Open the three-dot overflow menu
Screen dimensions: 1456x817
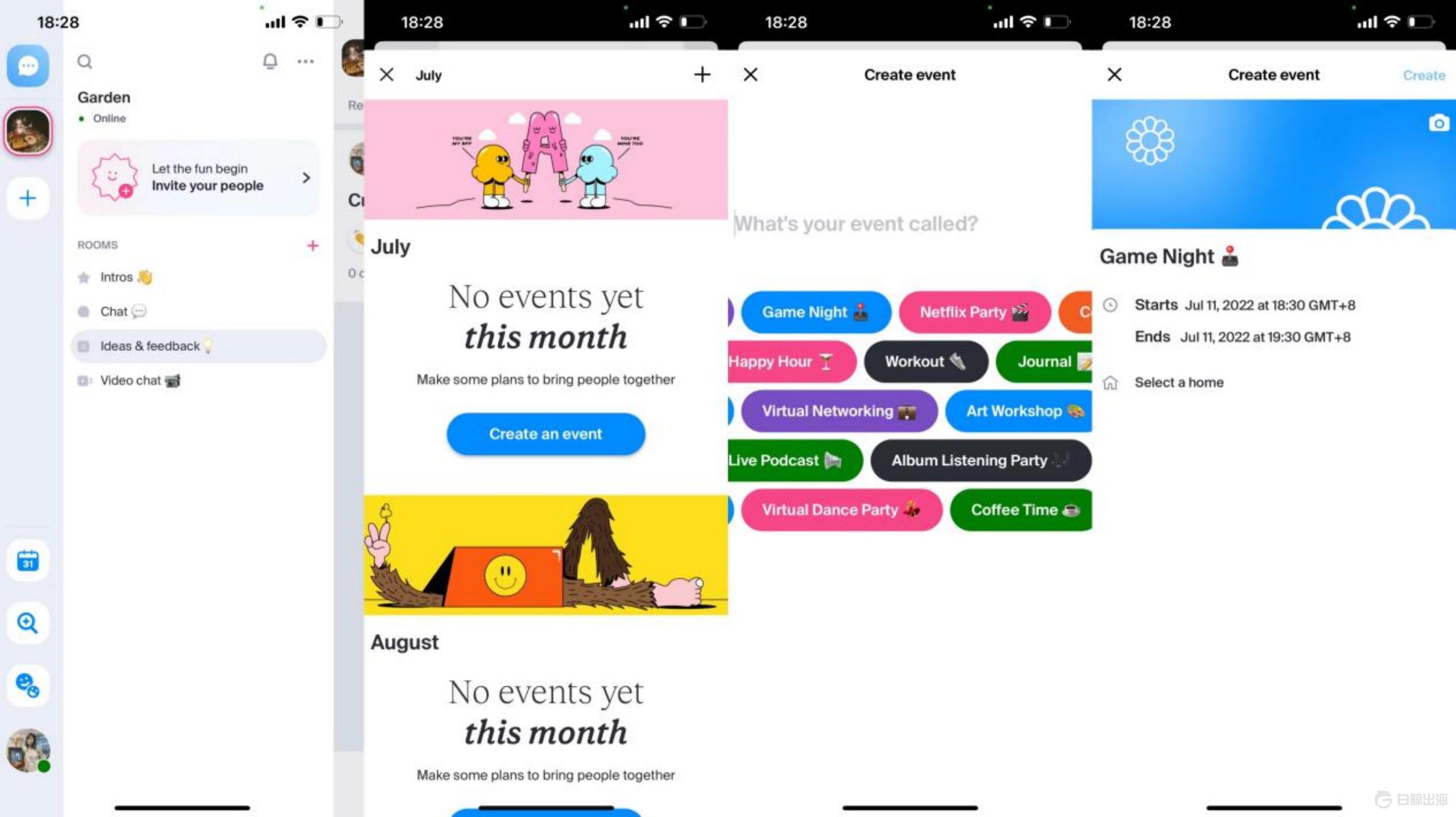pyautogui.click(x=305, y=61)
